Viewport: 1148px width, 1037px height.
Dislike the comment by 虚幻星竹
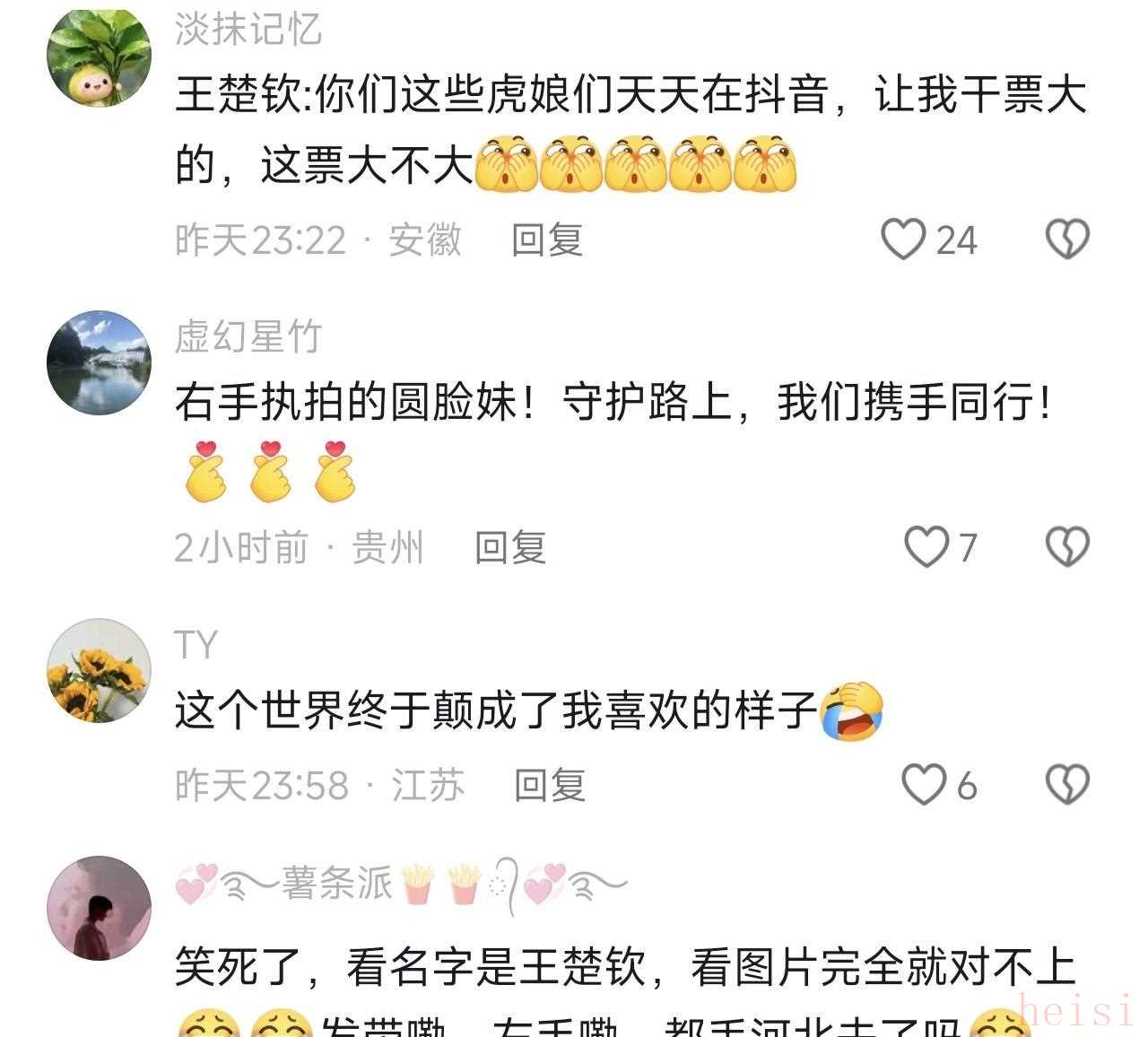pyautogui.click(x=1067, y=547)
